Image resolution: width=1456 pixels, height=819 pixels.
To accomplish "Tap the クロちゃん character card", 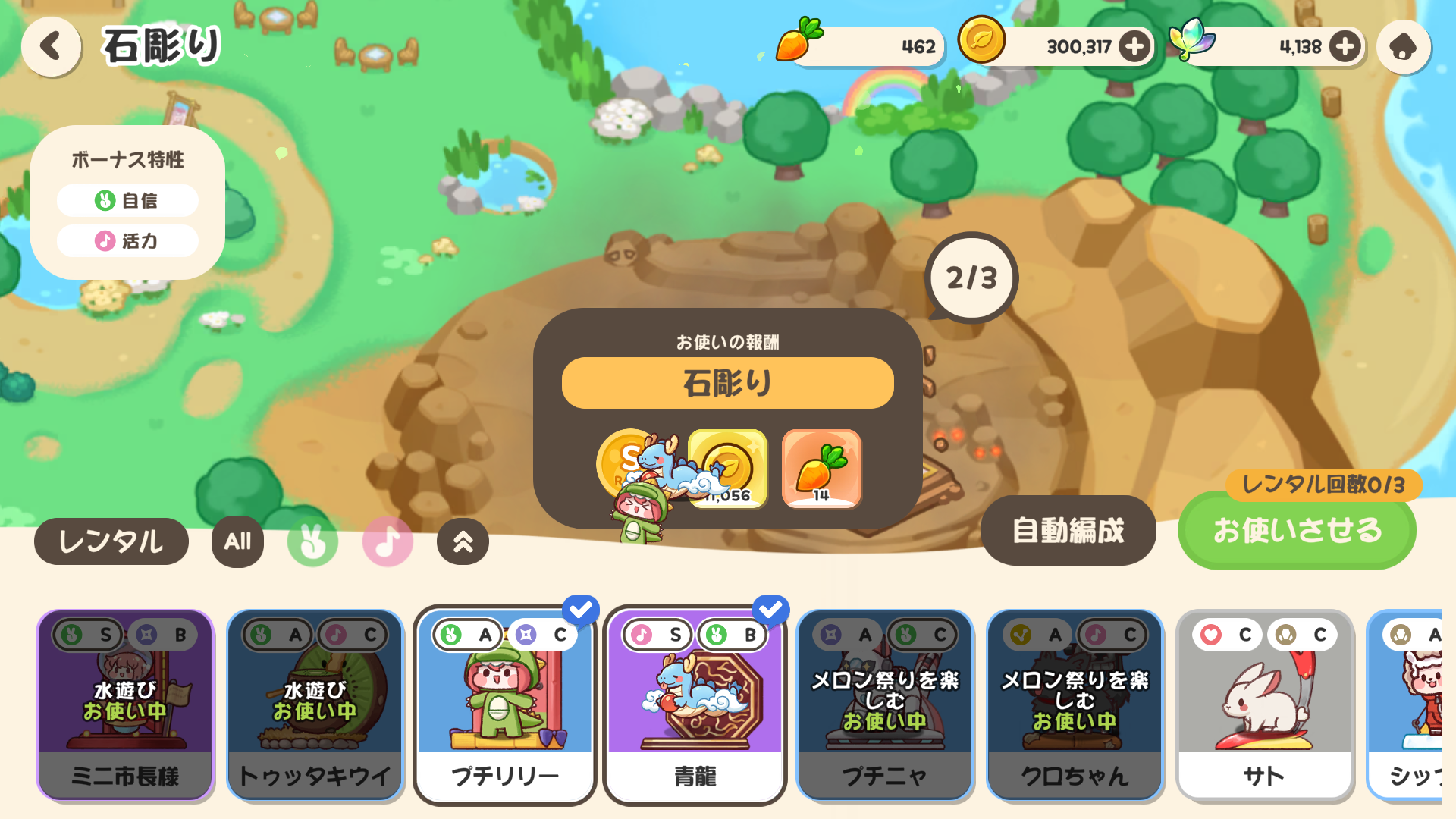I will 1074,705.
